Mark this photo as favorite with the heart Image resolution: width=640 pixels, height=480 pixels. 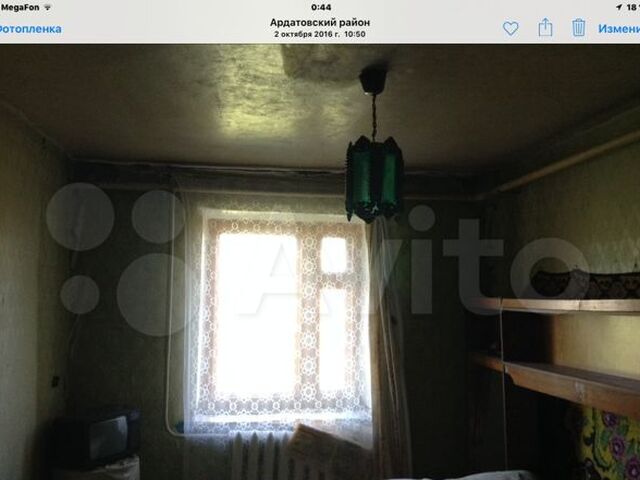pos(510,29)
